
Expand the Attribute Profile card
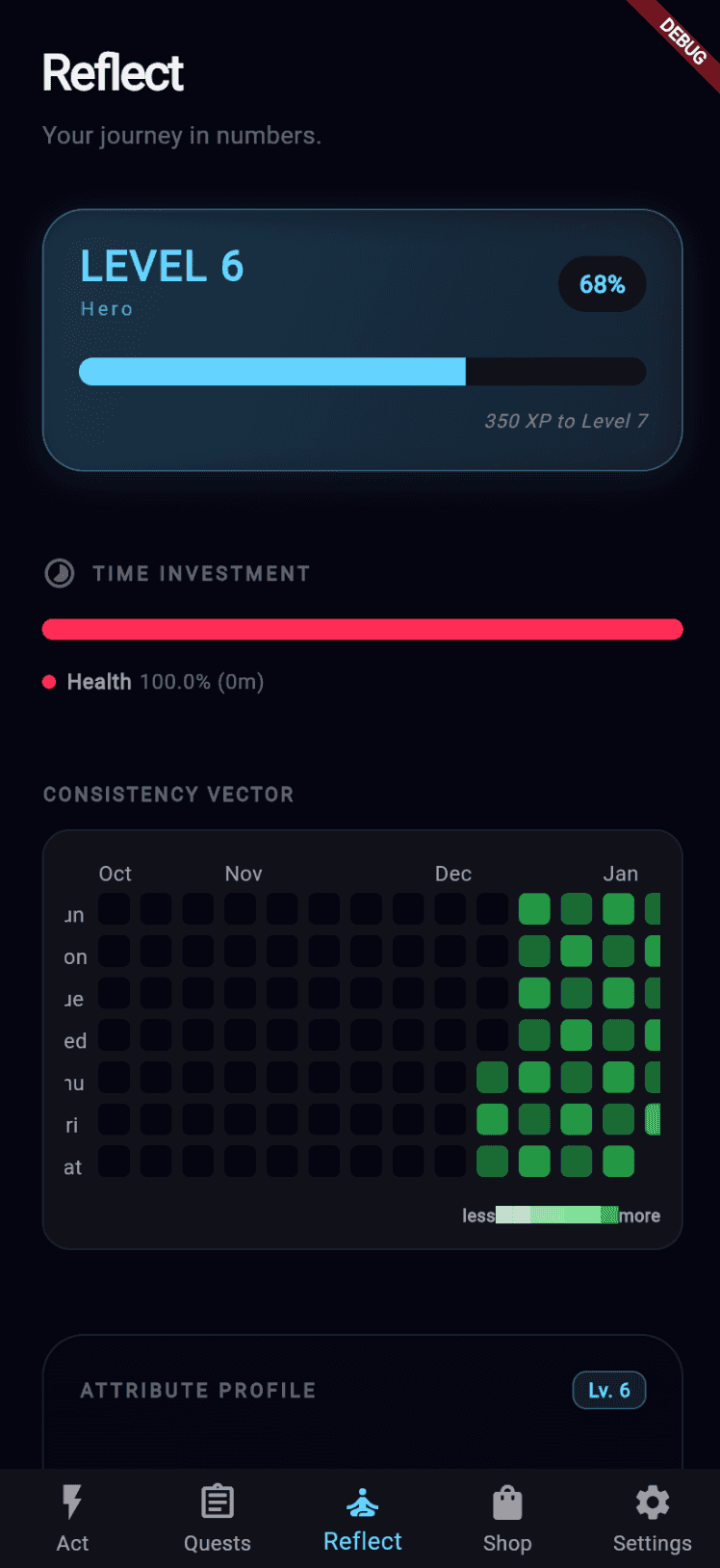(x=362, y=1390)
